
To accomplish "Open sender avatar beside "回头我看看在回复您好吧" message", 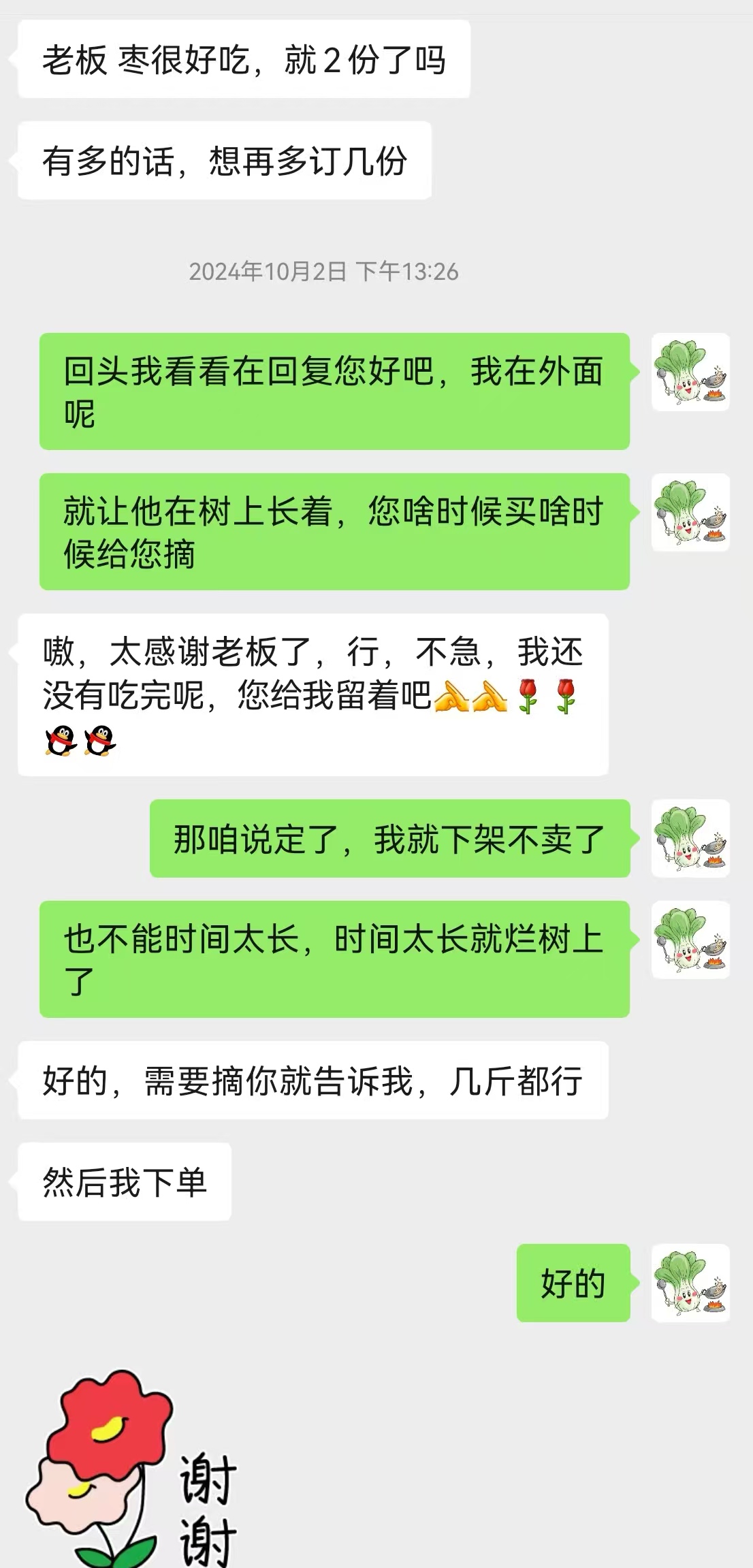I will 690,372.
